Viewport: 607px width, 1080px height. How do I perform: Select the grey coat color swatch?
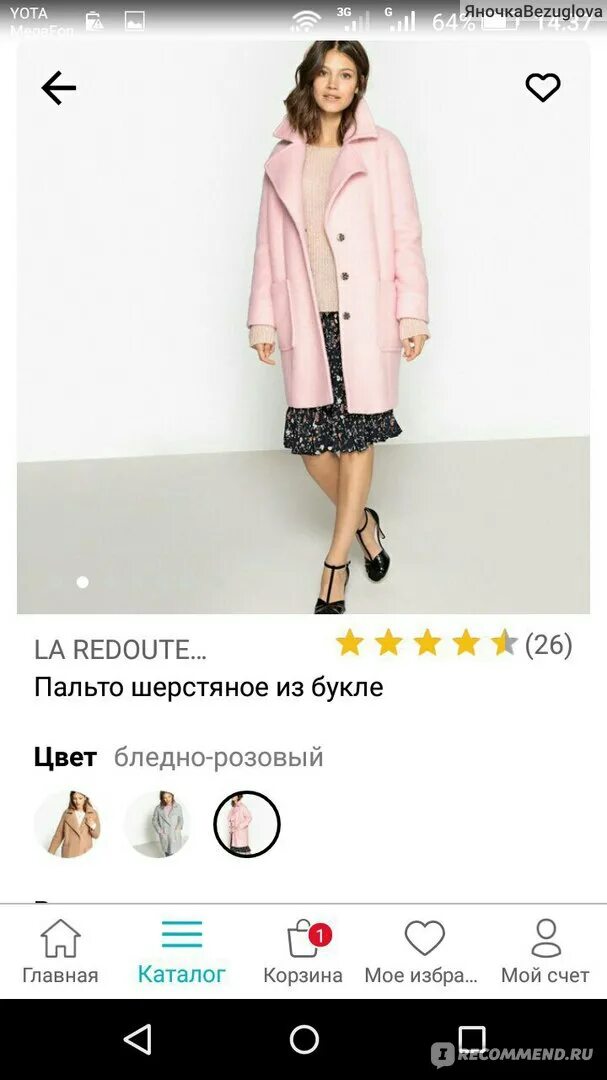pyautogui.click(x=157, y=824)
